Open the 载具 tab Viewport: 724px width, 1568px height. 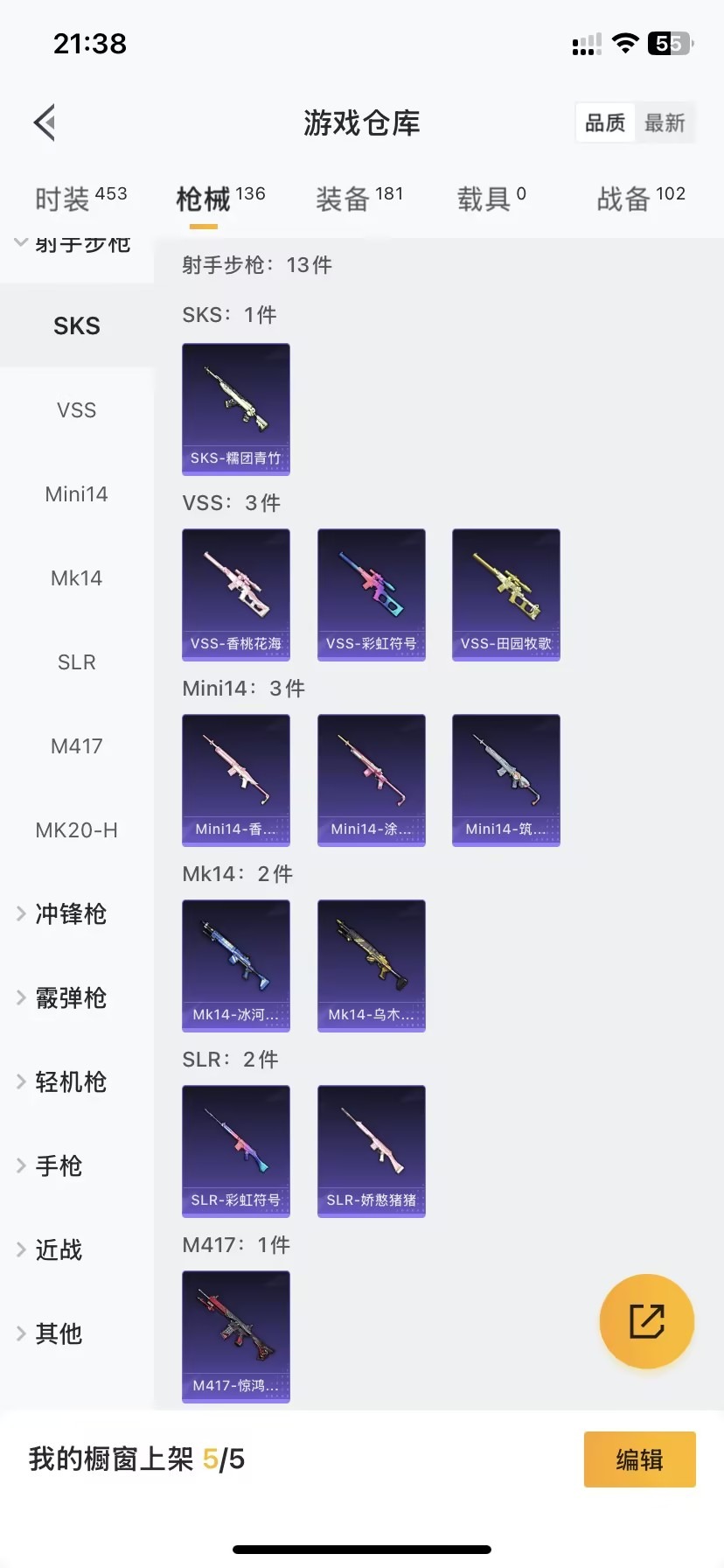point(491,199)
